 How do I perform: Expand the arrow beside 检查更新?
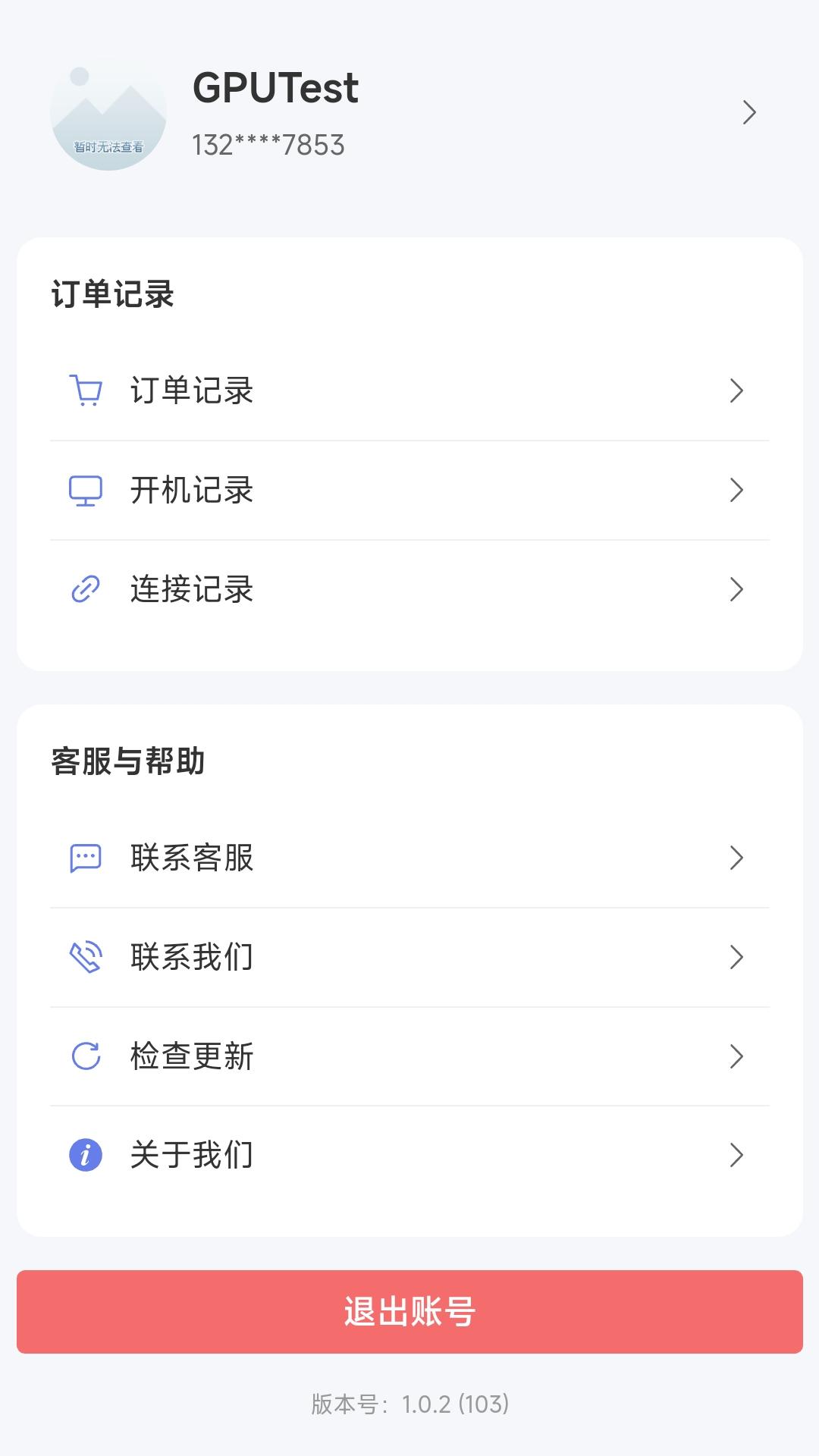736,1055
